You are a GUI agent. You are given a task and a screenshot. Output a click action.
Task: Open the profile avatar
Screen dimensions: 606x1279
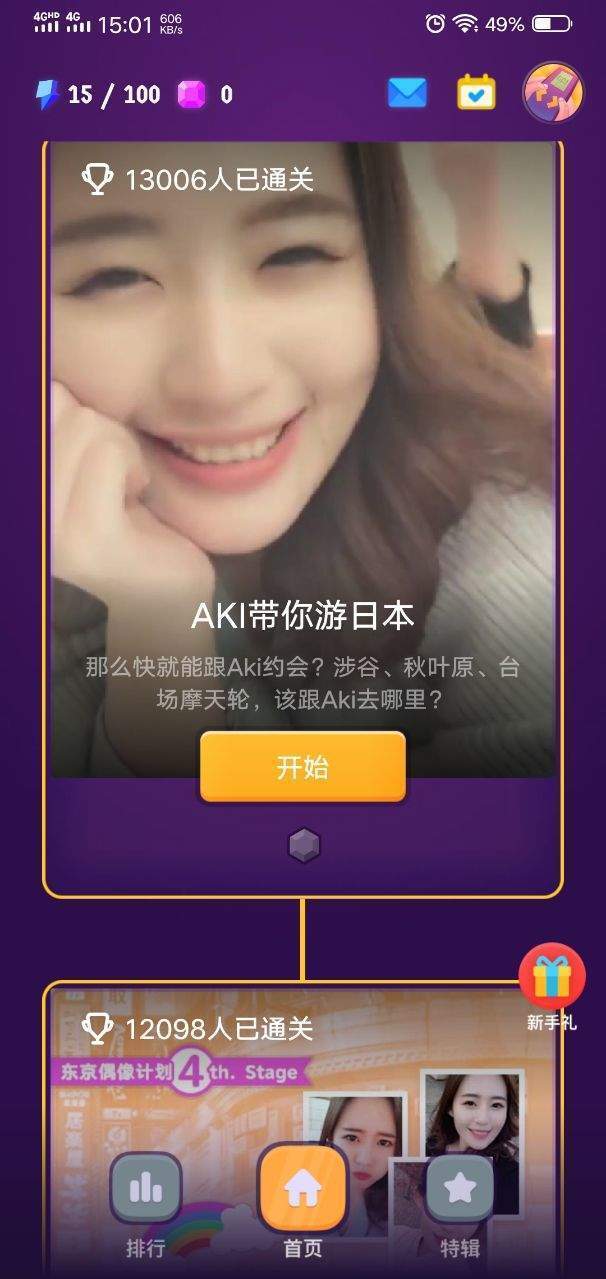click(553, 94)
